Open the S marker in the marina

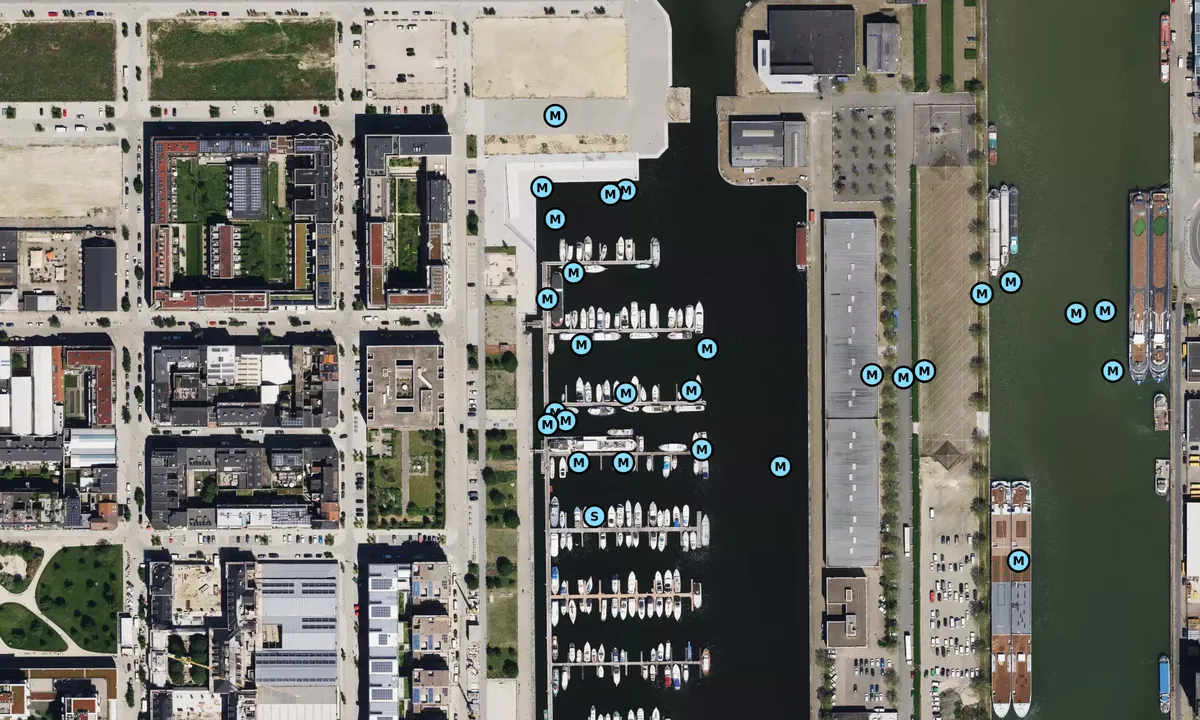[x=594, y=516]
